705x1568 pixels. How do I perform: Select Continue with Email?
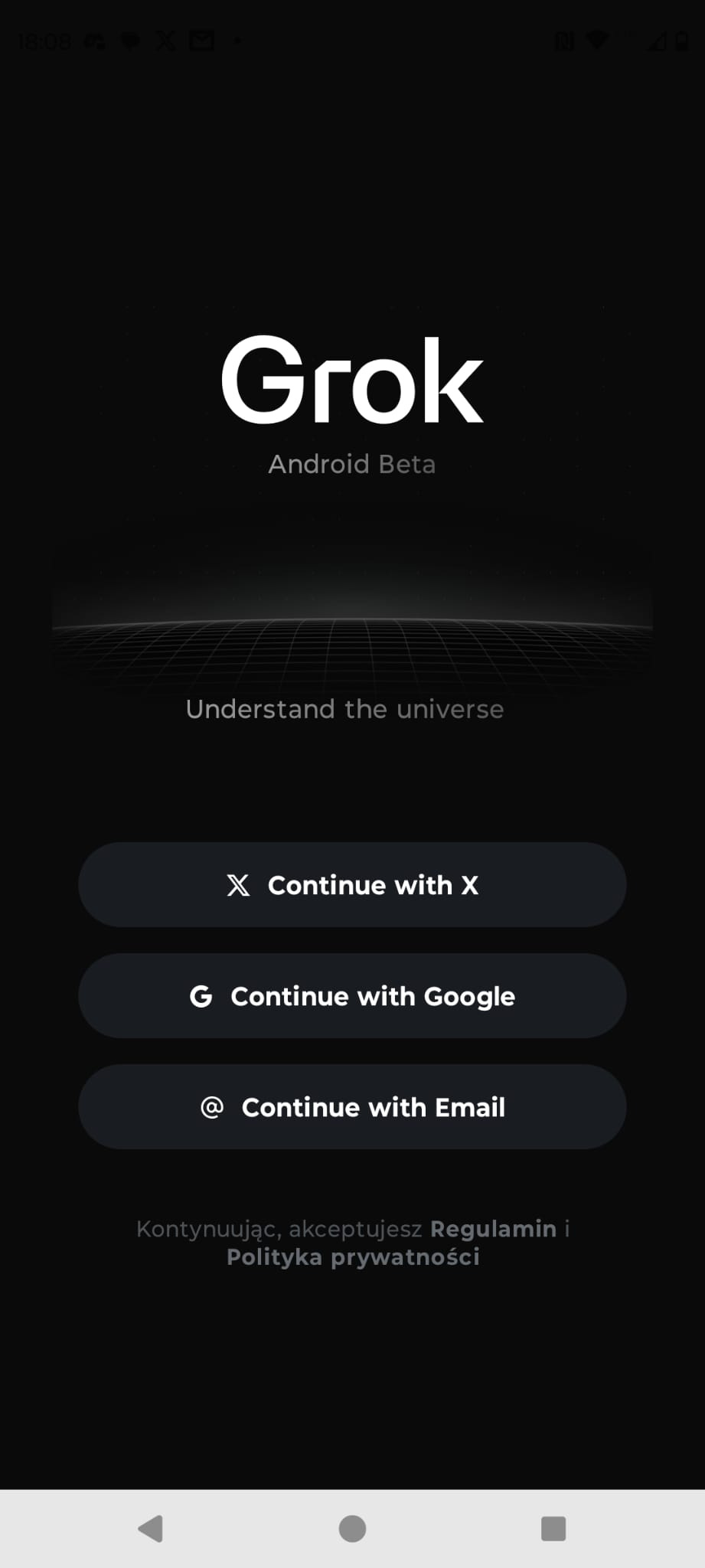(x=352, y=1106)
